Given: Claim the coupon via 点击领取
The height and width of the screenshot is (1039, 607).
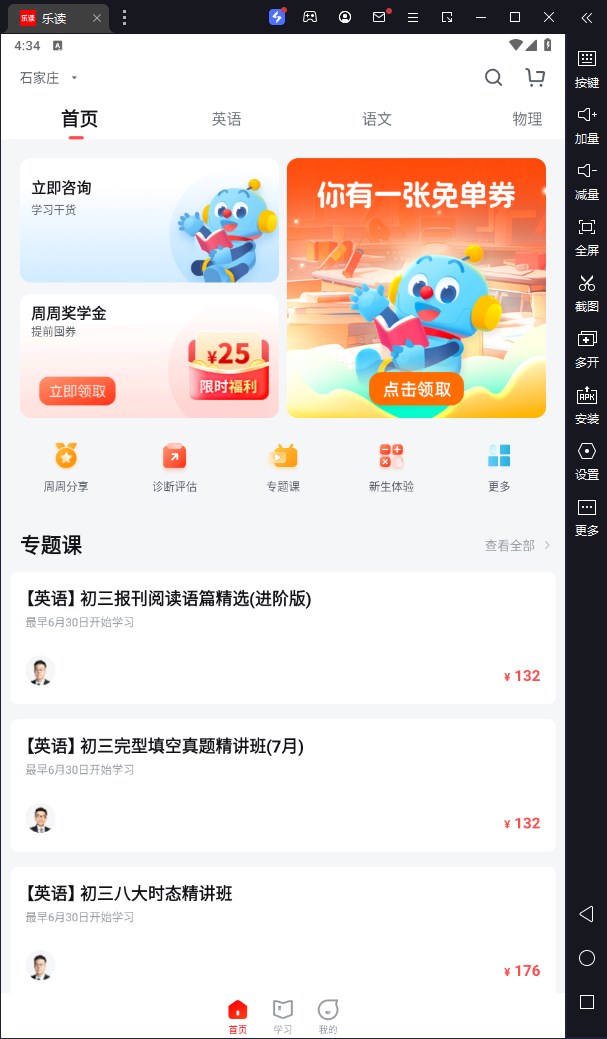Looking at the screenshot, I should coord(416,389).
